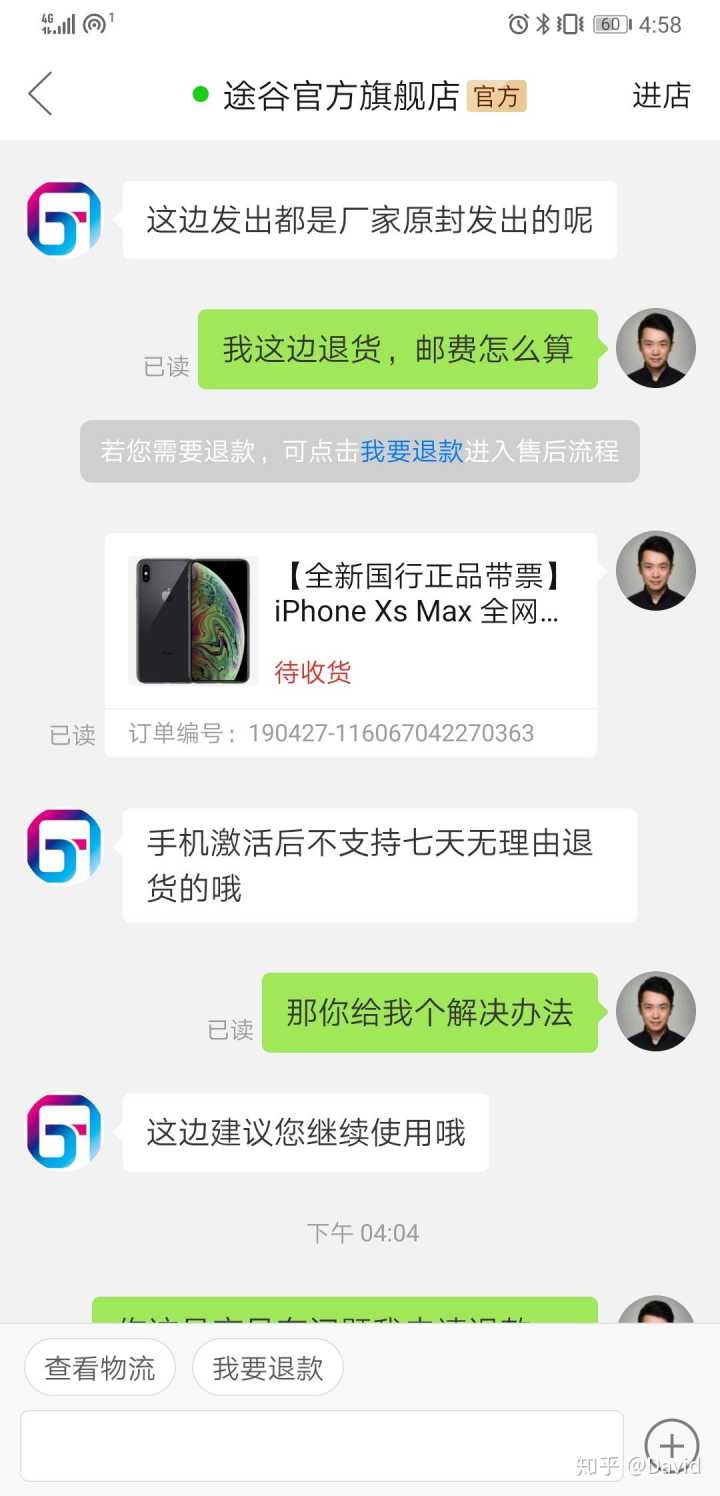Enter the store via 进店
The height and width of the screenshot is (1496, 720).
point(661,95)
